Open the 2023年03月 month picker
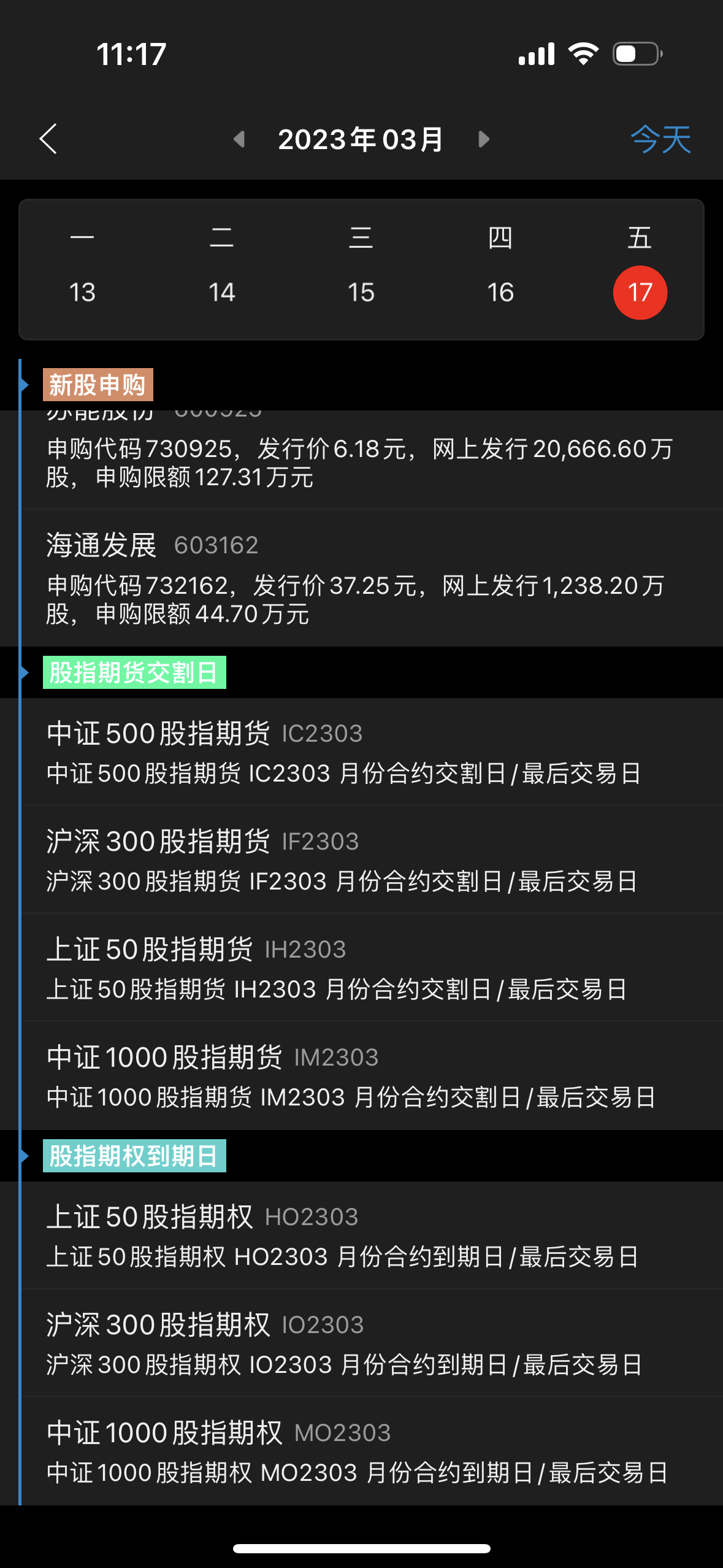 tap(361, 139)
